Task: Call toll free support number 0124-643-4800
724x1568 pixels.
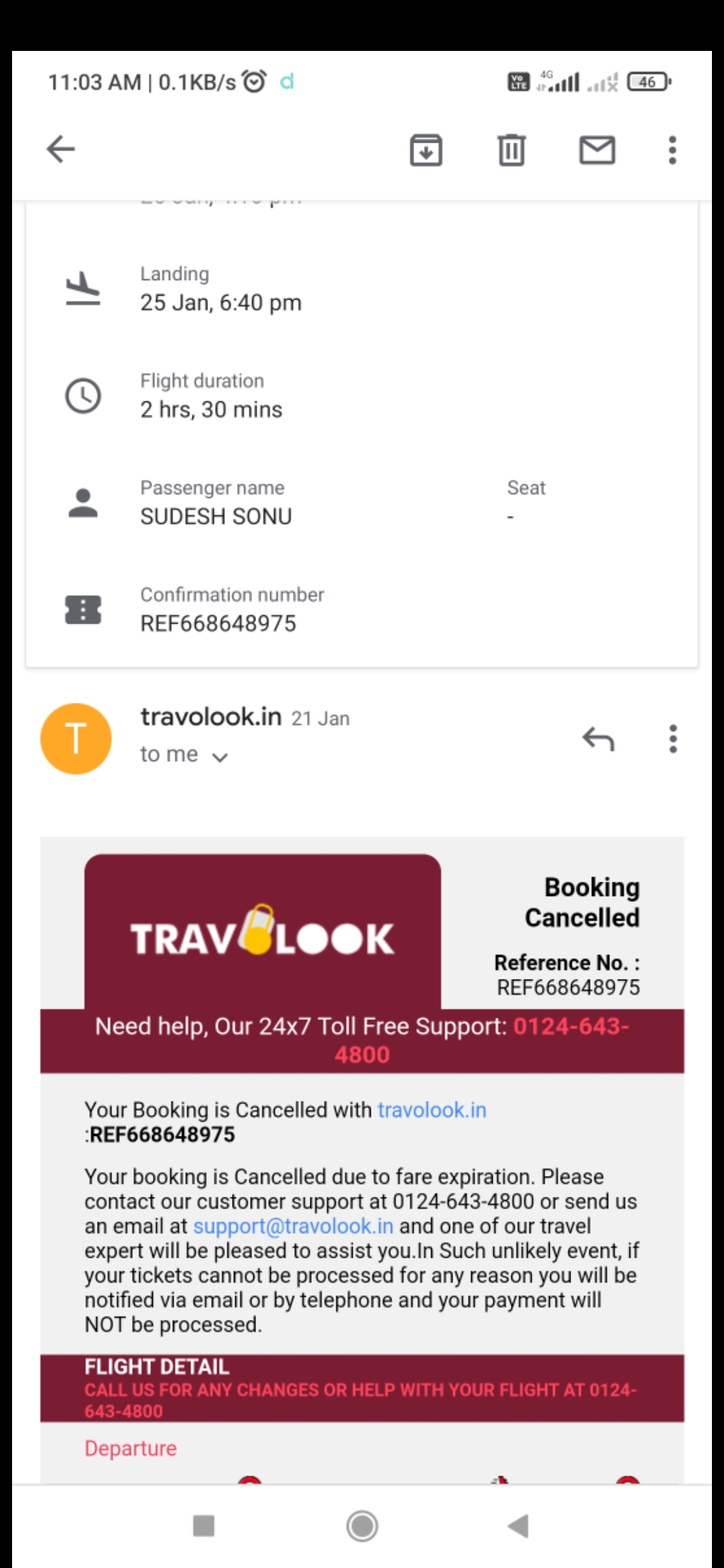Action: pos(570,1027)
